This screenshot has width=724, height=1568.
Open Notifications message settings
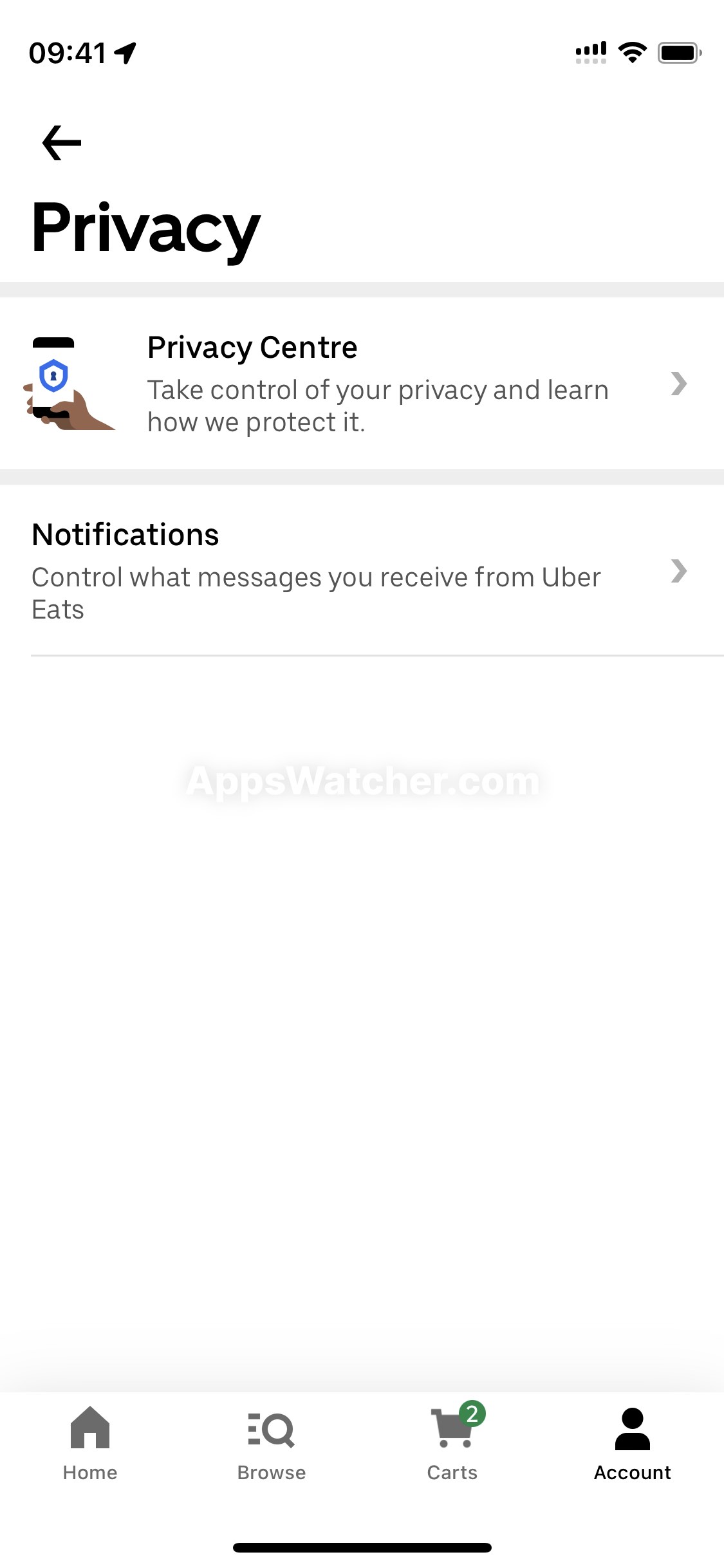[360, 570]
